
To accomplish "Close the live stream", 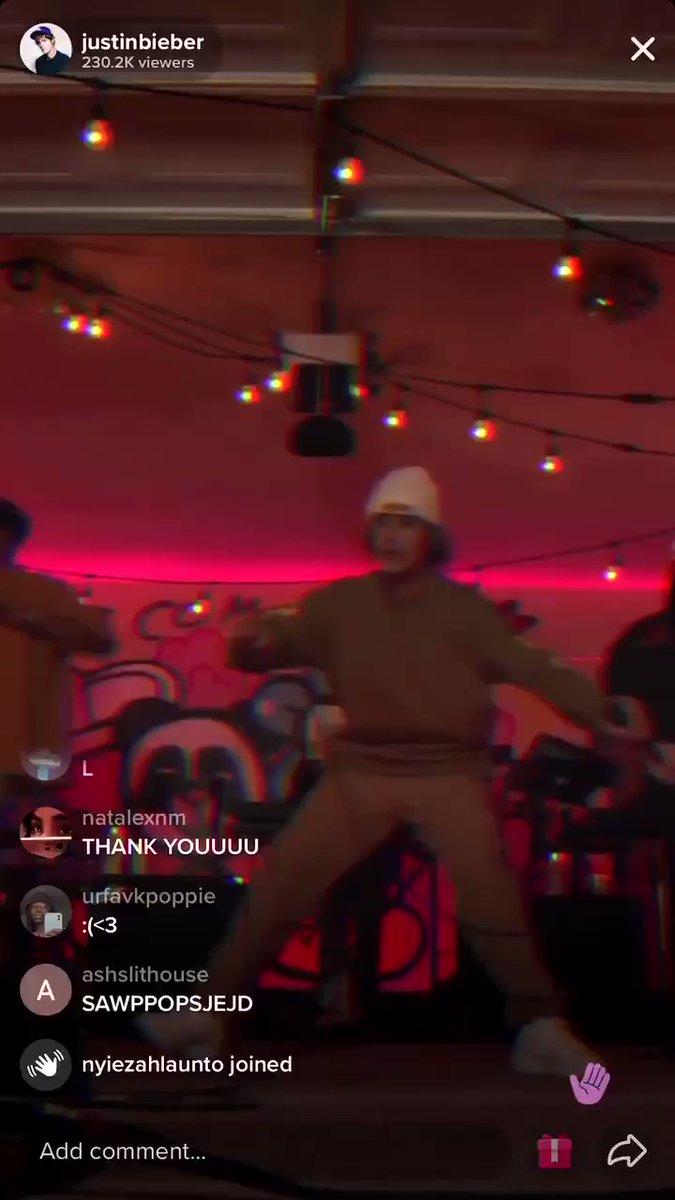I will click(642, 49).
